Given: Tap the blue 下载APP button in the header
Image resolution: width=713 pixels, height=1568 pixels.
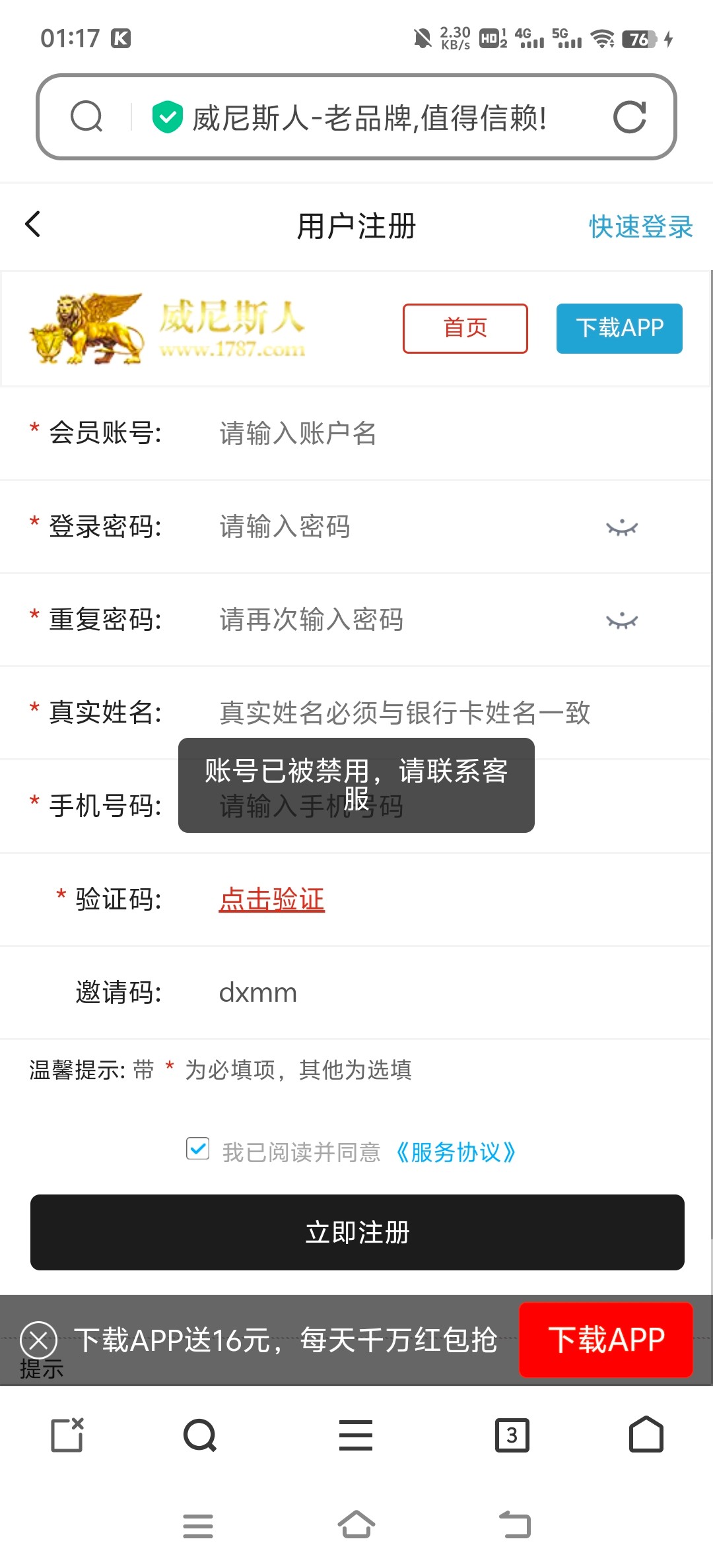Looking at the screenshot, I should point(619,328).
